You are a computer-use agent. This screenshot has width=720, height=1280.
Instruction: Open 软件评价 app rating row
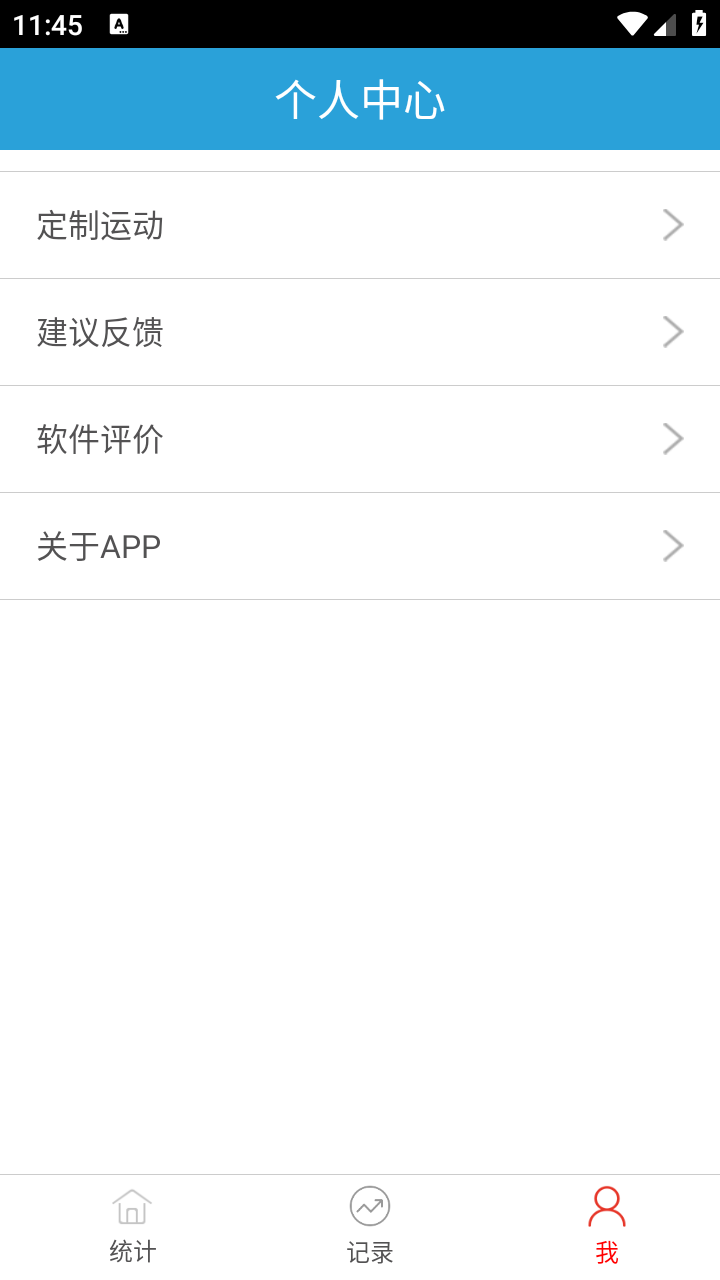click(x=360, y=439)
